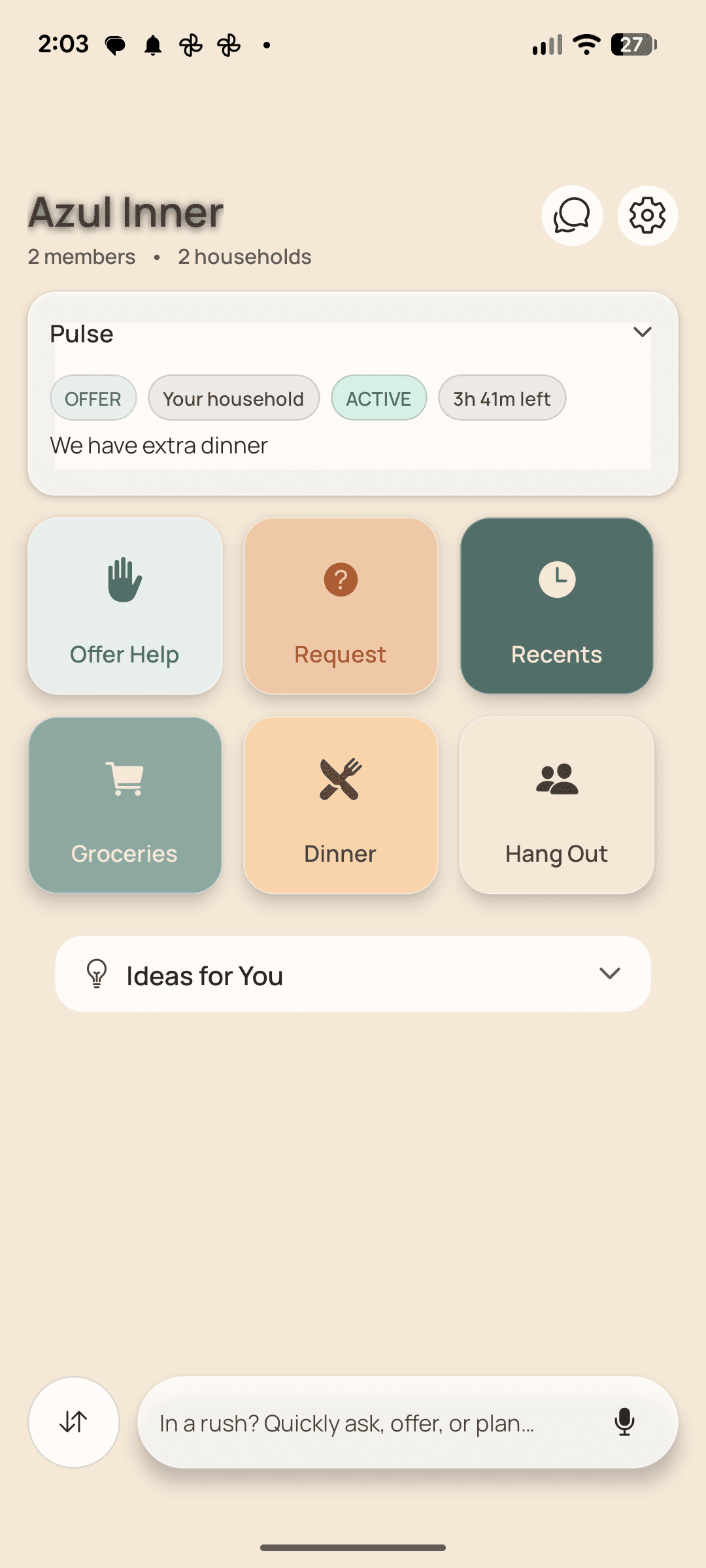Tap the 2 members household info text

(80, 256)
